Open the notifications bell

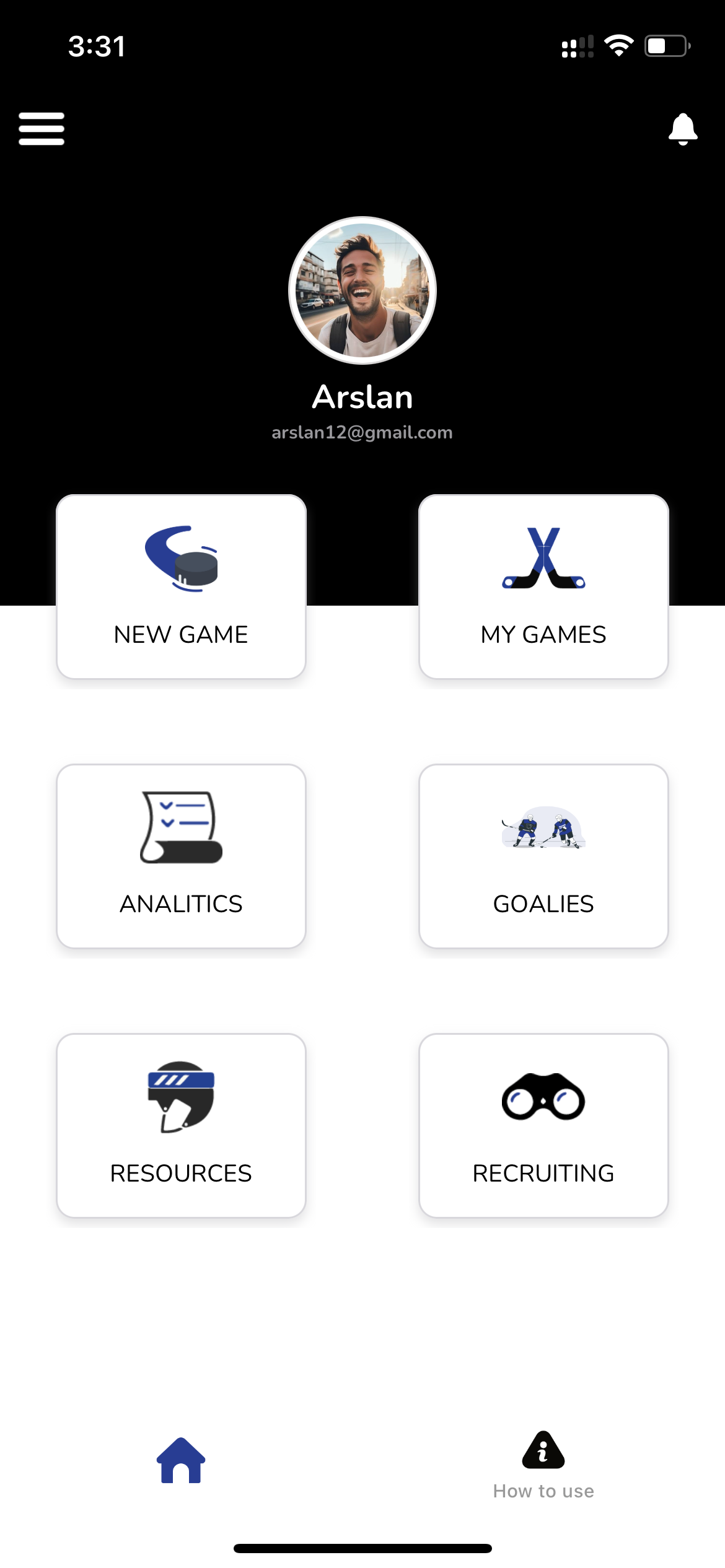tap(683, 129)
